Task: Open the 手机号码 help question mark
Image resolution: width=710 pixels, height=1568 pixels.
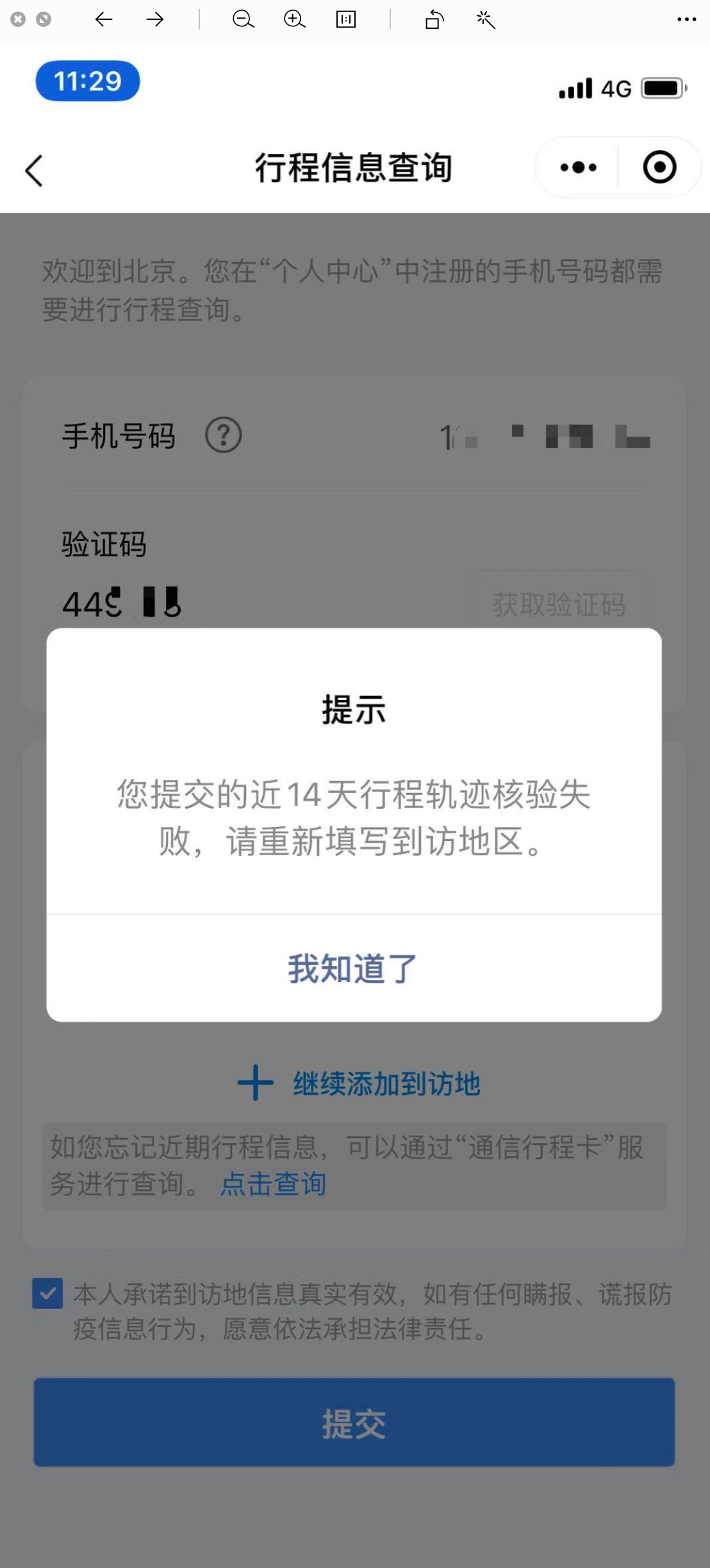Action: point(223,435)
